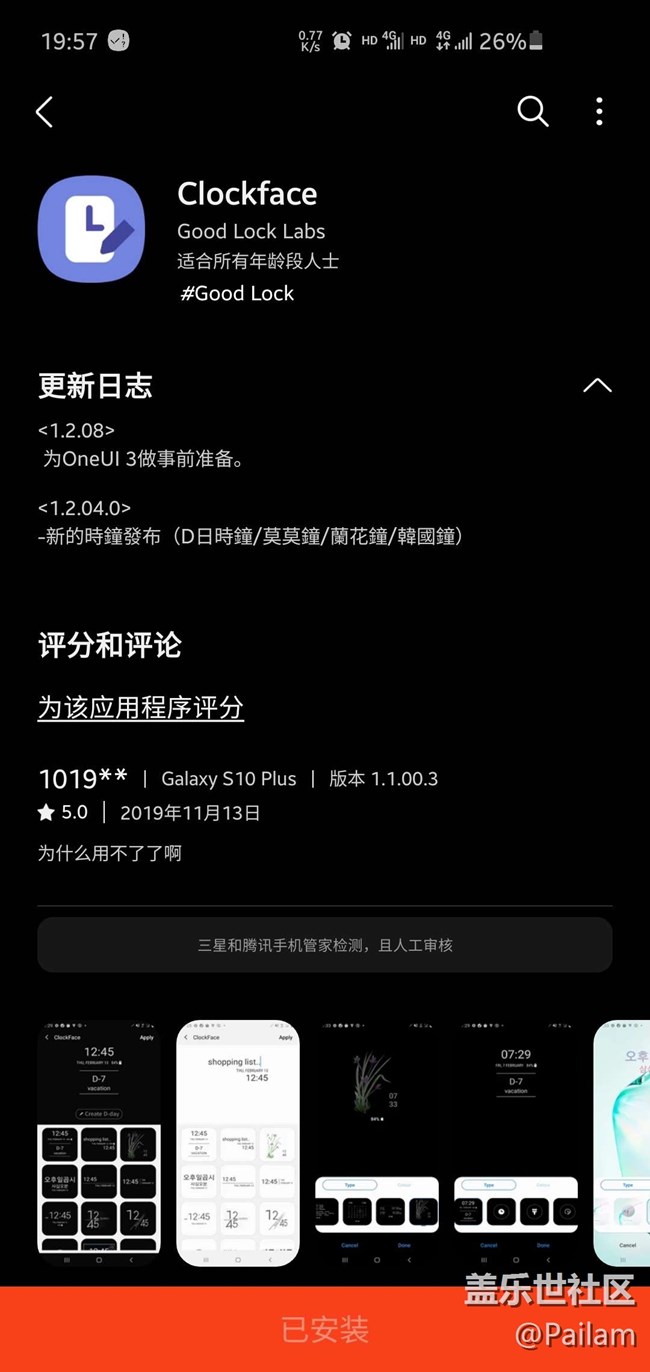Tap the 已安装 button

(325, 1329)
